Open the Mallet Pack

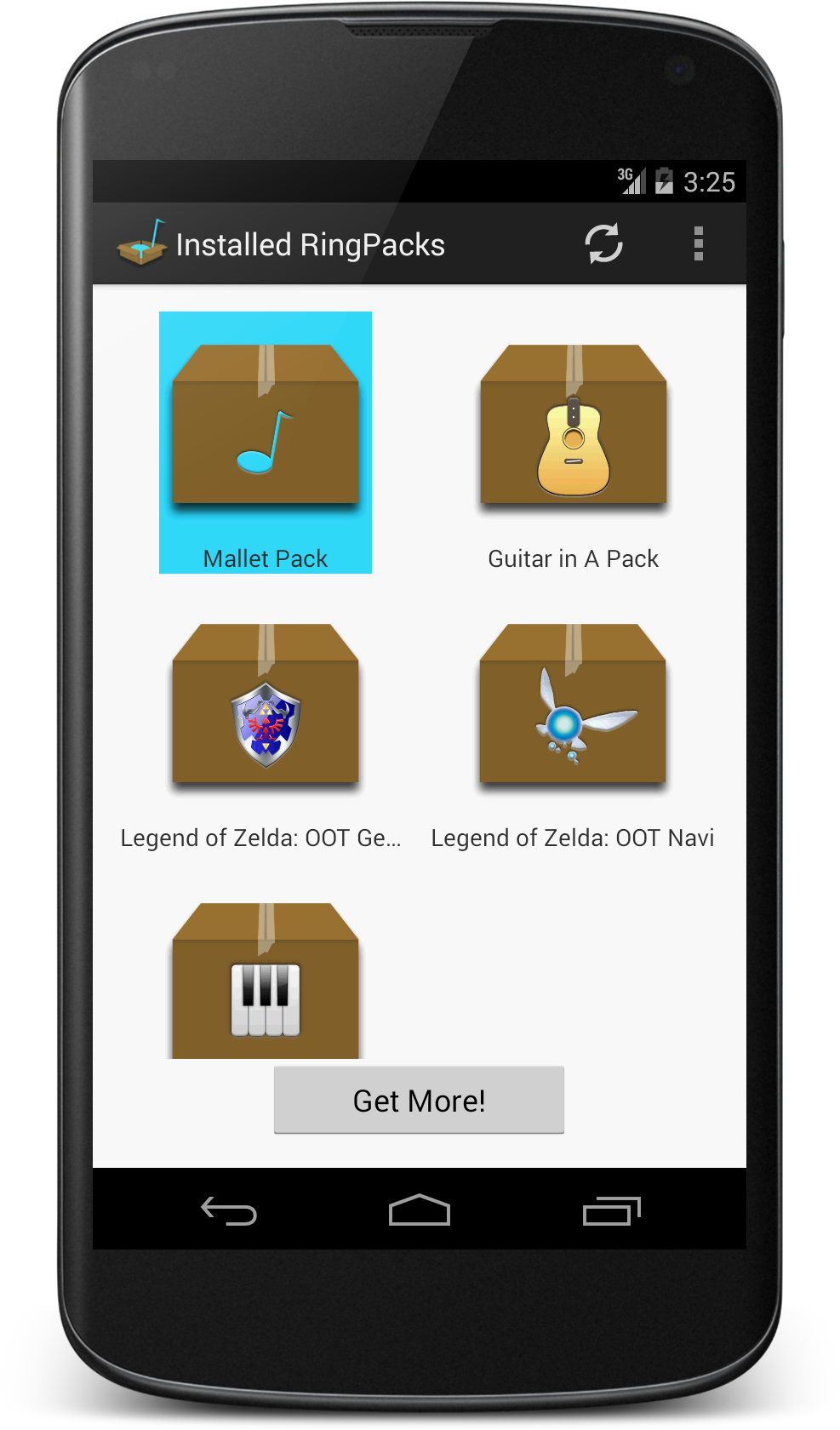pos(266,441)
